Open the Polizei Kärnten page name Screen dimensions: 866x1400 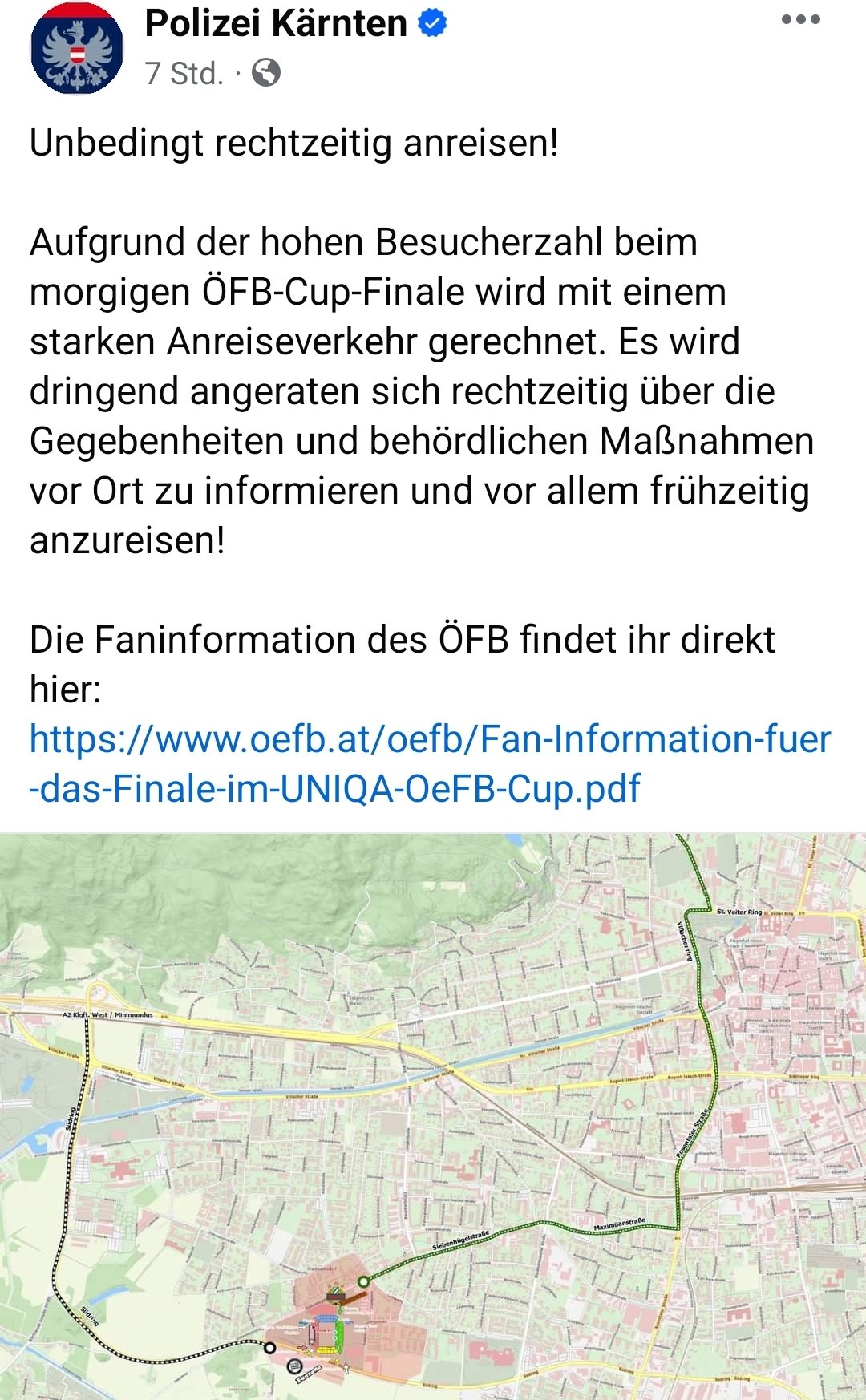click(x=276, y=24)
